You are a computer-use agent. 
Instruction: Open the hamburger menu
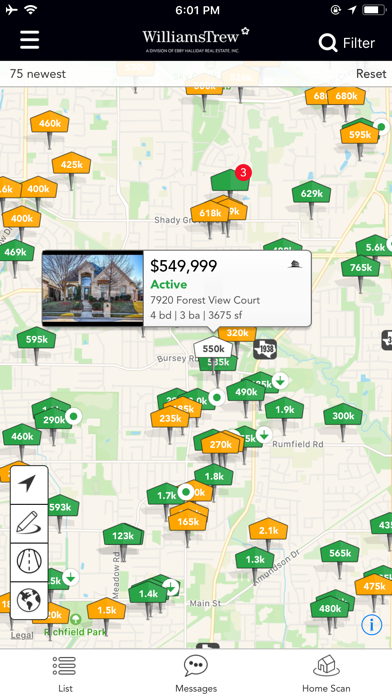29,40
